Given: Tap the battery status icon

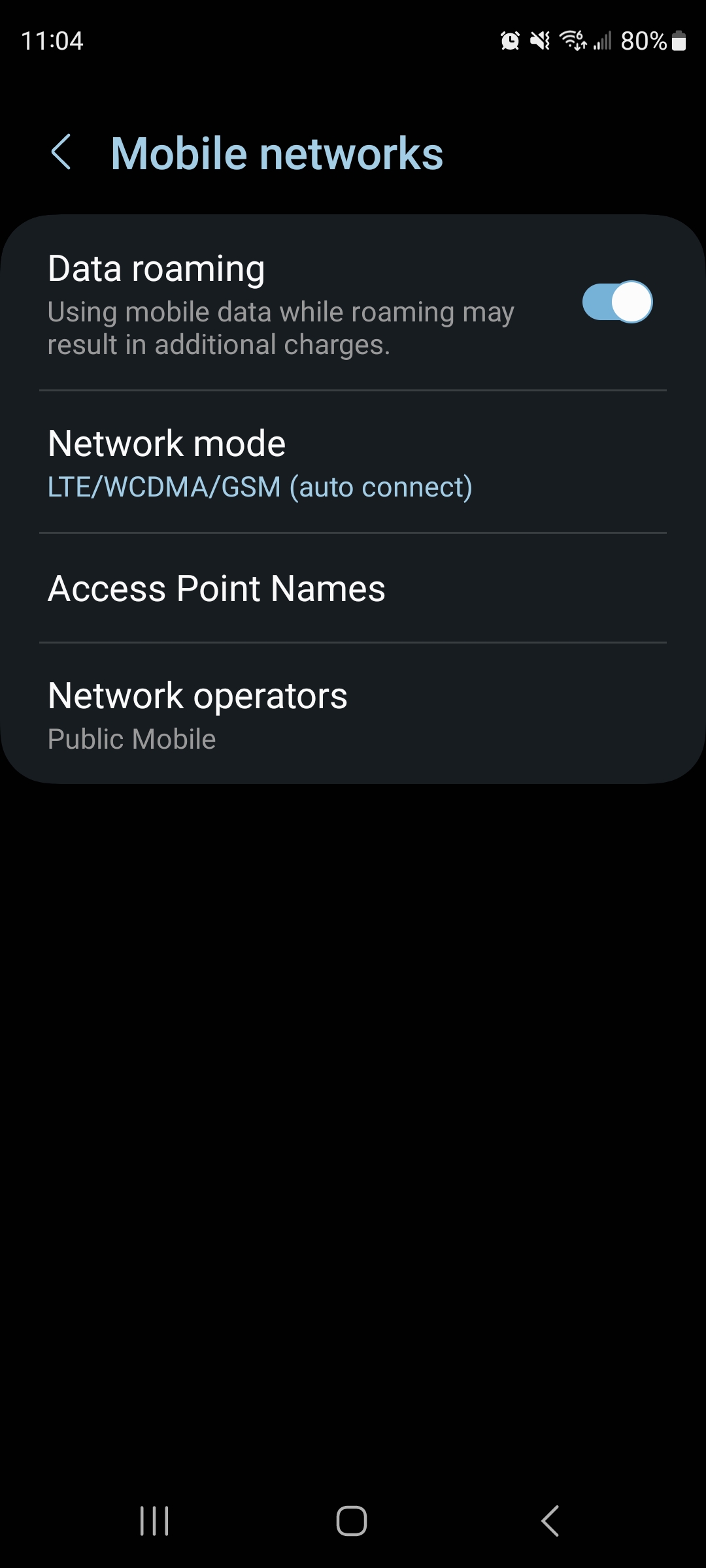Looking at the screenshot, I should 679,41.
